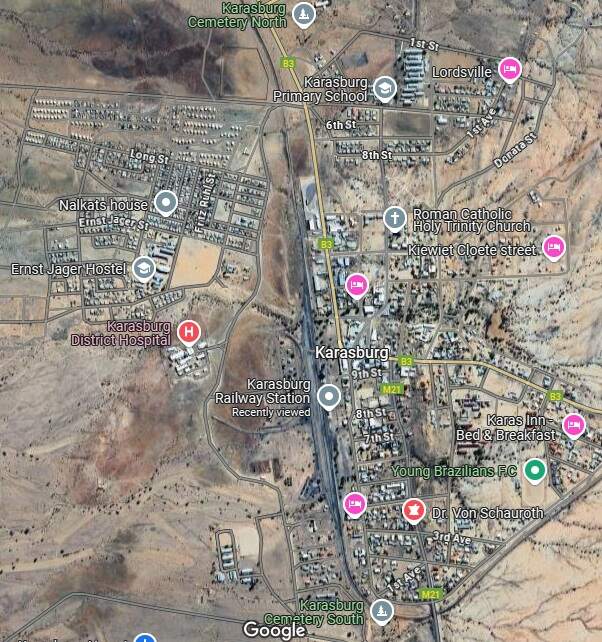Tap the Roman Catholic Holy Trinity Church marker
602x642 pixels.
396,217
